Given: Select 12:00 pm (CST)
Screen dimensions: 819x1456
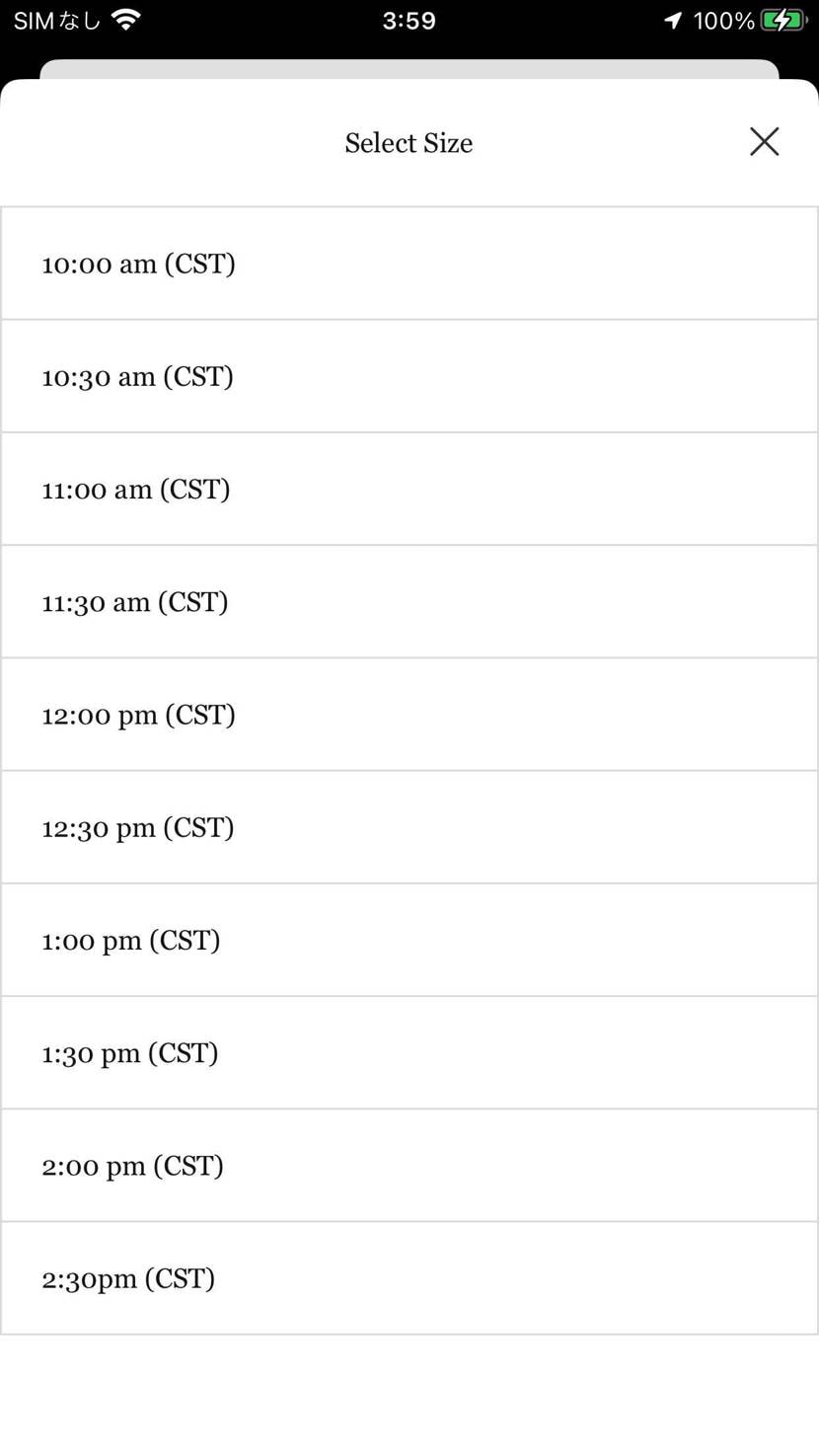Looking at the screenshot, I should (138, 715).
